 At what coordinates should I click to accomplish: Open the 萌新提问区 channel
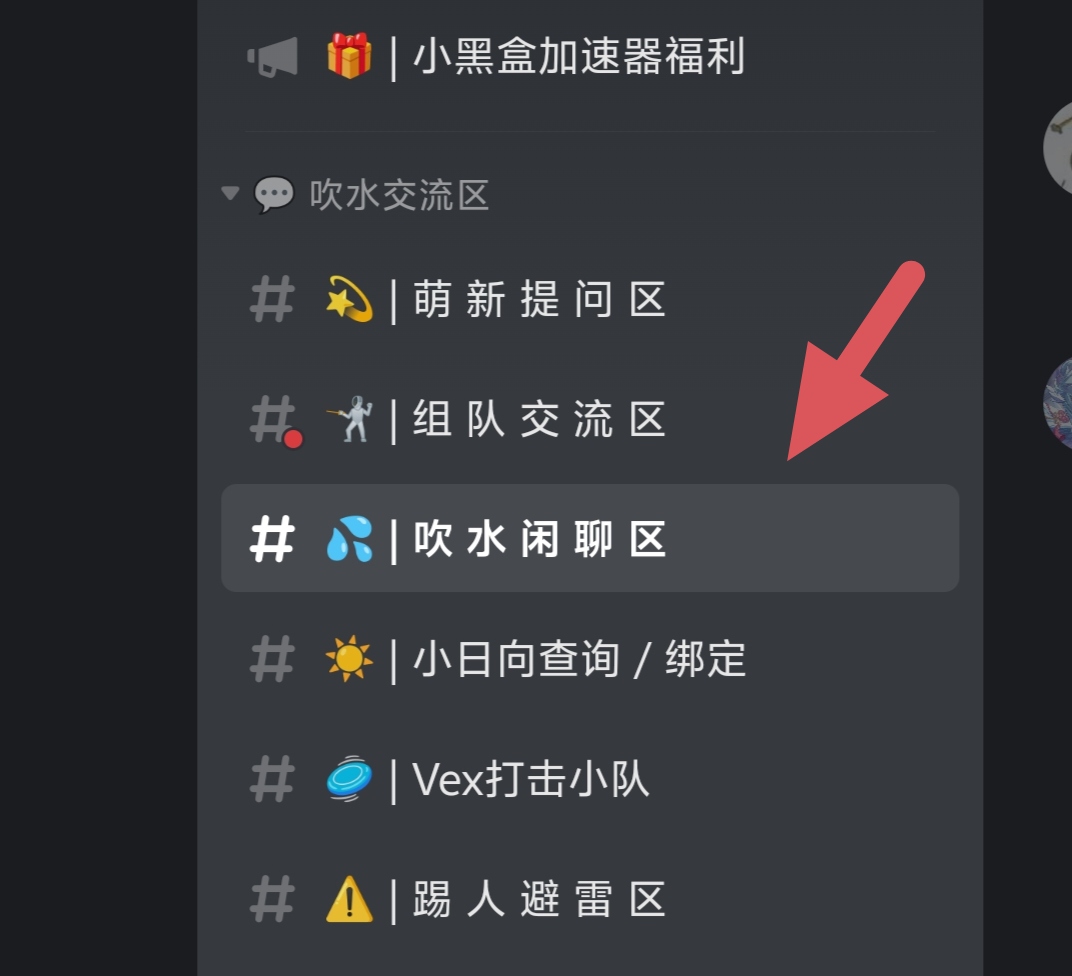click(538, 300)
